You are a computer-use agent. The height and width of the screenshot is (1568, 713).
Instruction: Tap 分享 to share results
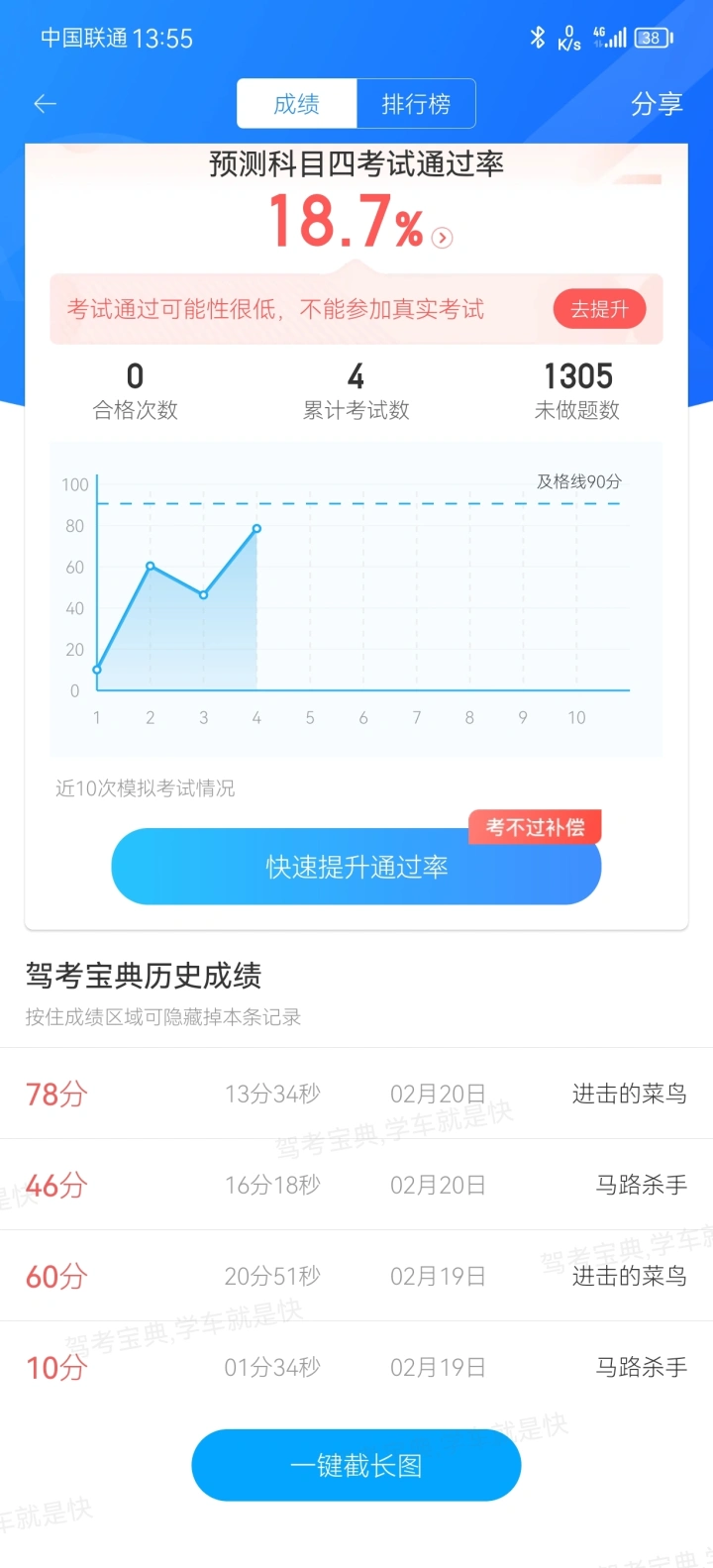657,104
